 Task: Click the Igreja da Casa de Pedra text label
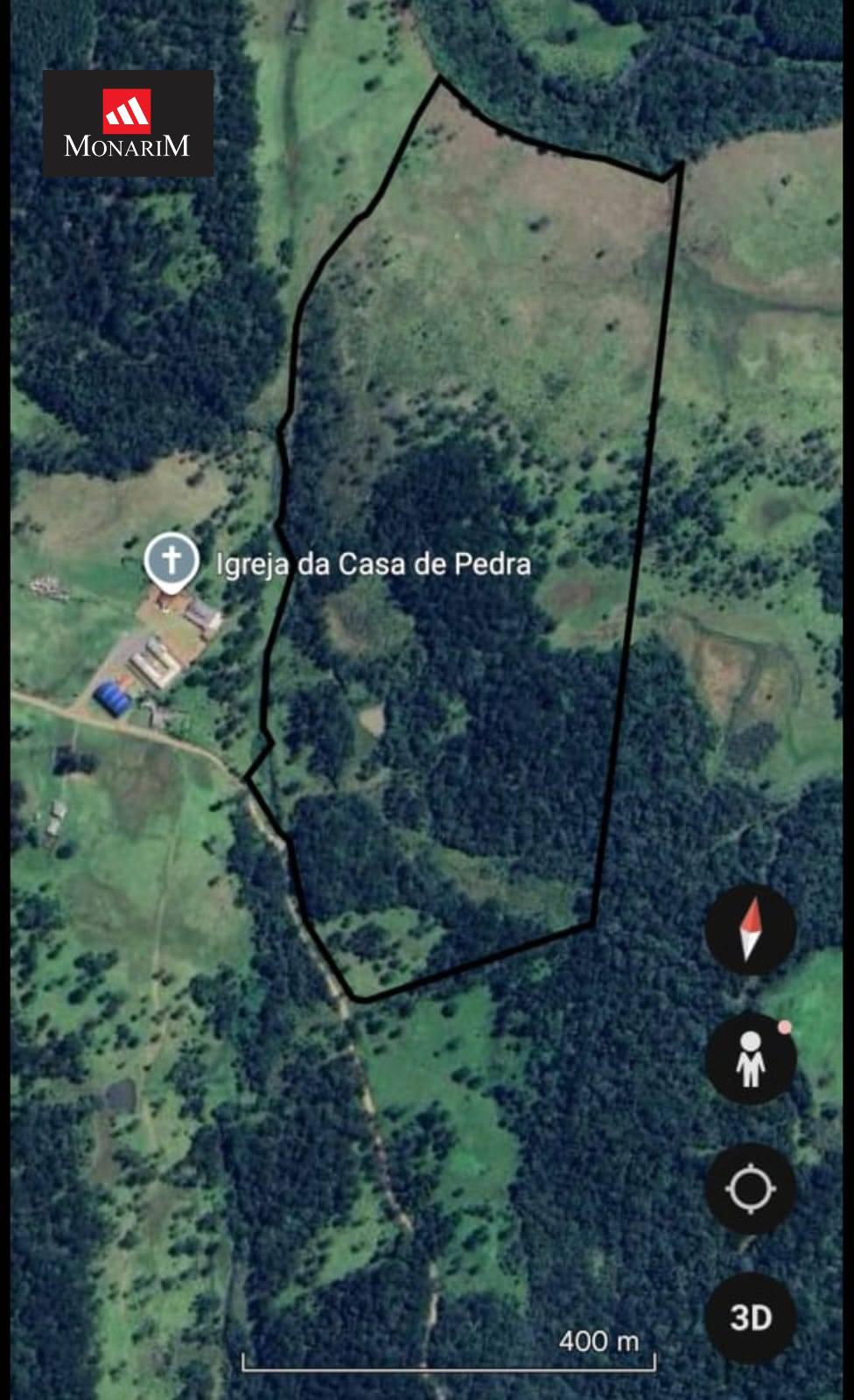coord(372,566)
